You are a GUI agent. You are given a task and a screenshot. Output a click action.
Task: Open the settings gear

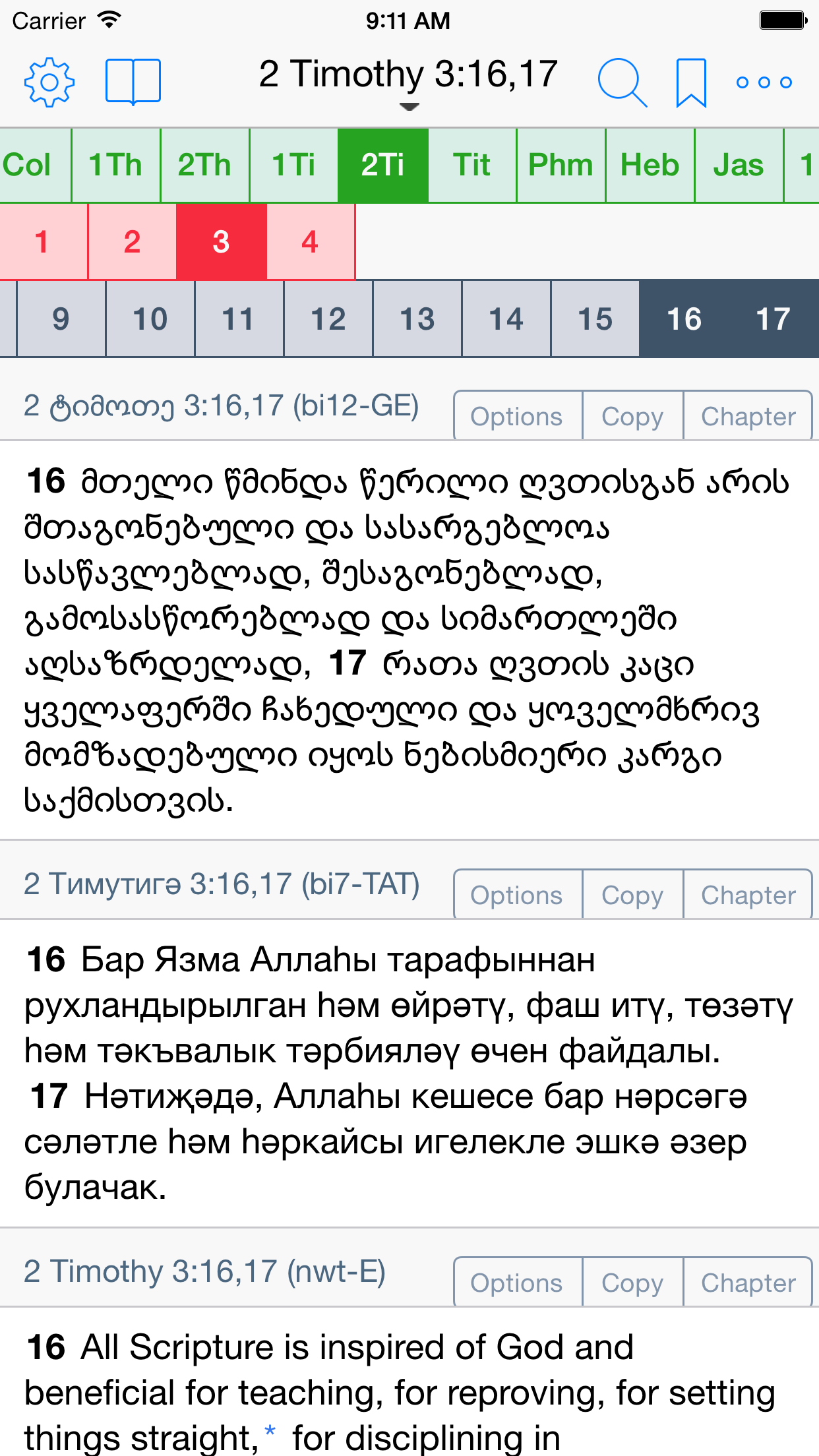(x=49, y=82)
